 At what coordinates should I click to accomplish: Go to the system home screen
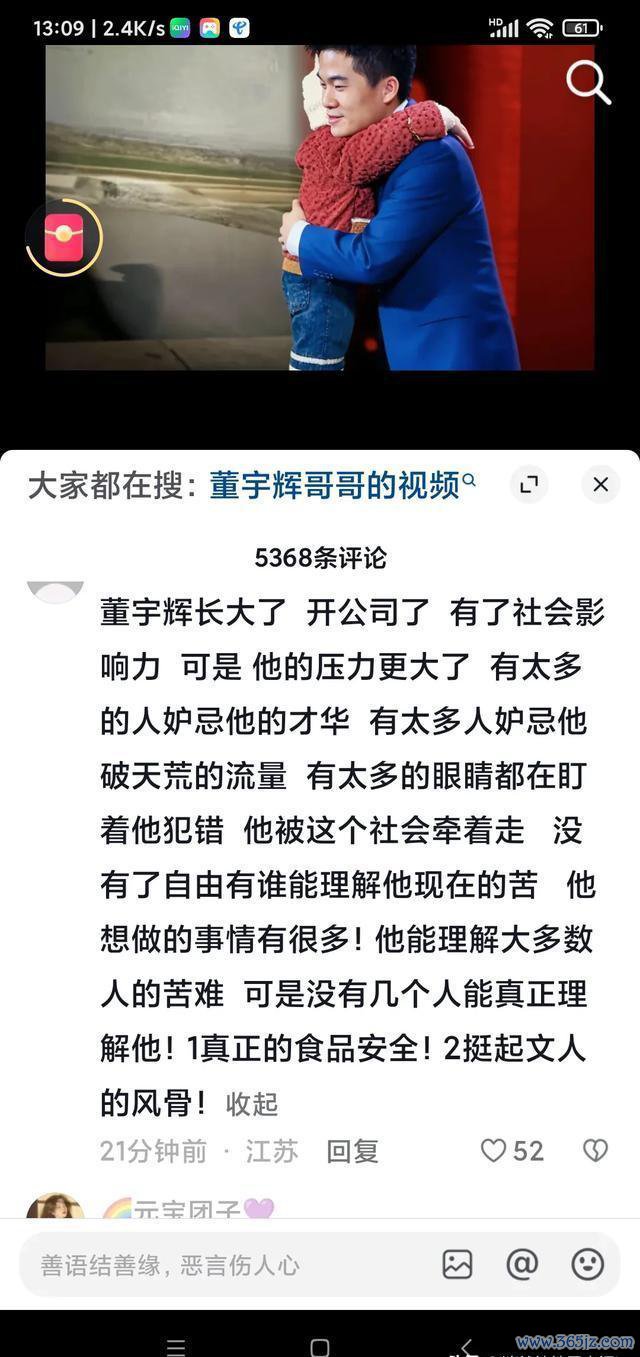[x=320, y=1345]
